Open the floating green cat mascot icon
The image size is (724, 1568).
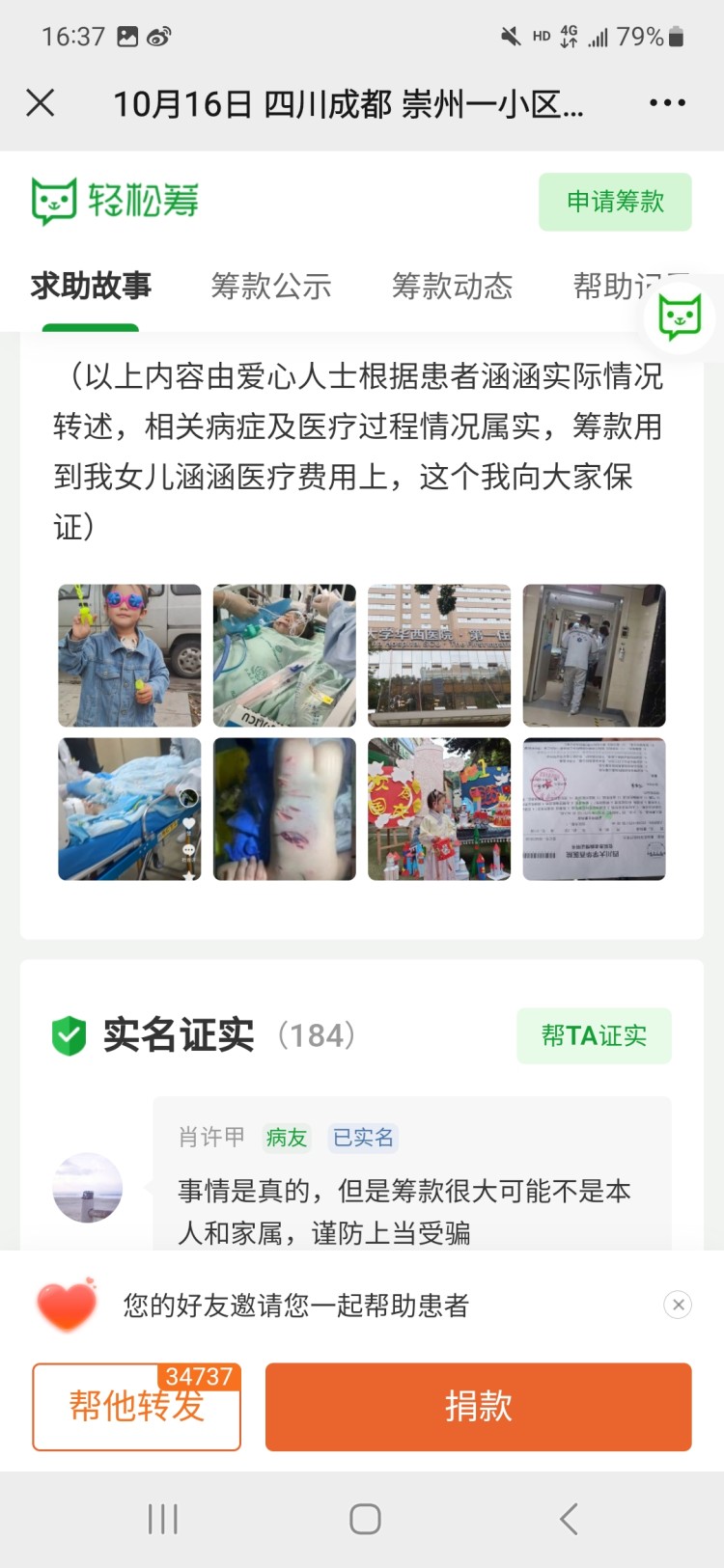point(680,317)
